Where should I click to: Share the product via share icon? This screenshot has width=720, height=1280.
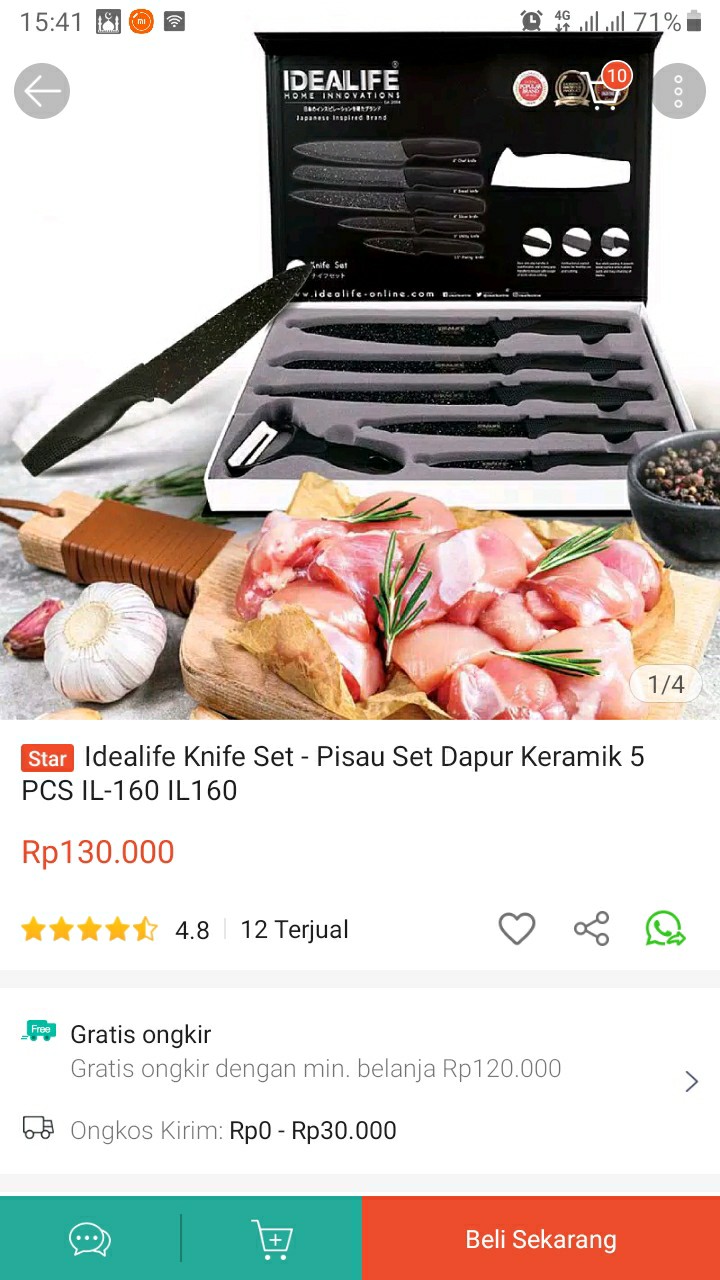[592, 928]
